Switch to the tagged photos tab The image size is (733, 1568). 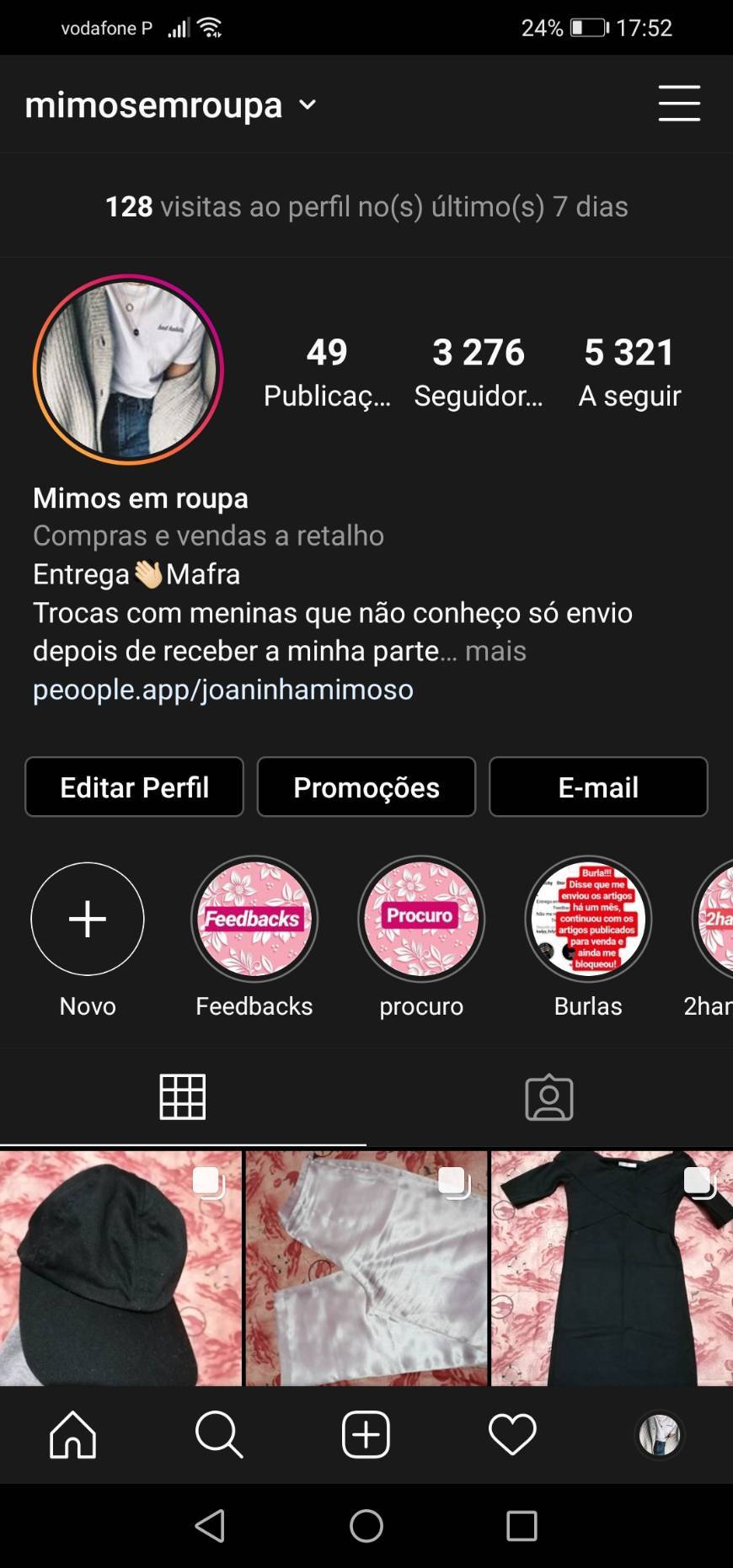pyautogui.click(x=549, y=1097)
